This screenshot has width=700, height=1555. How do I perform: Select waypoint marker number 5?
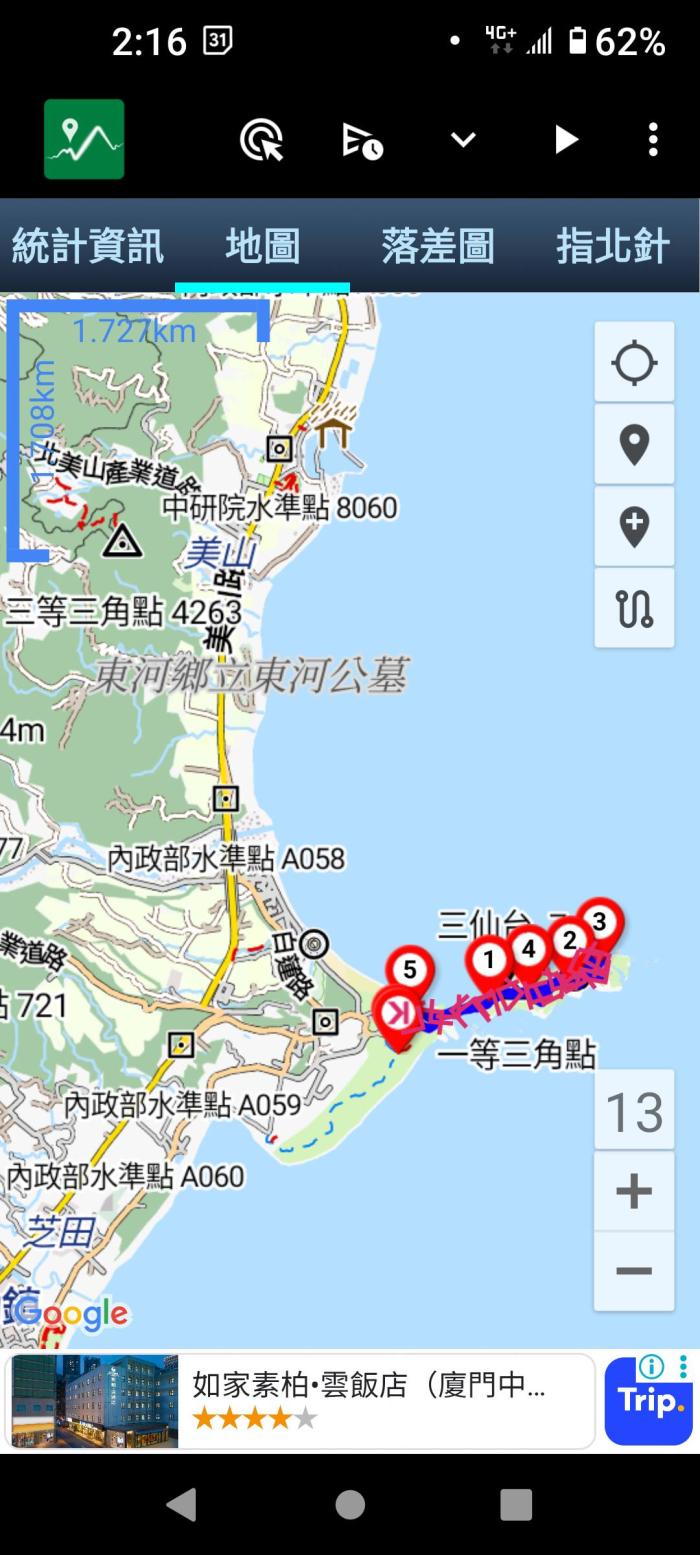[409, 968]
